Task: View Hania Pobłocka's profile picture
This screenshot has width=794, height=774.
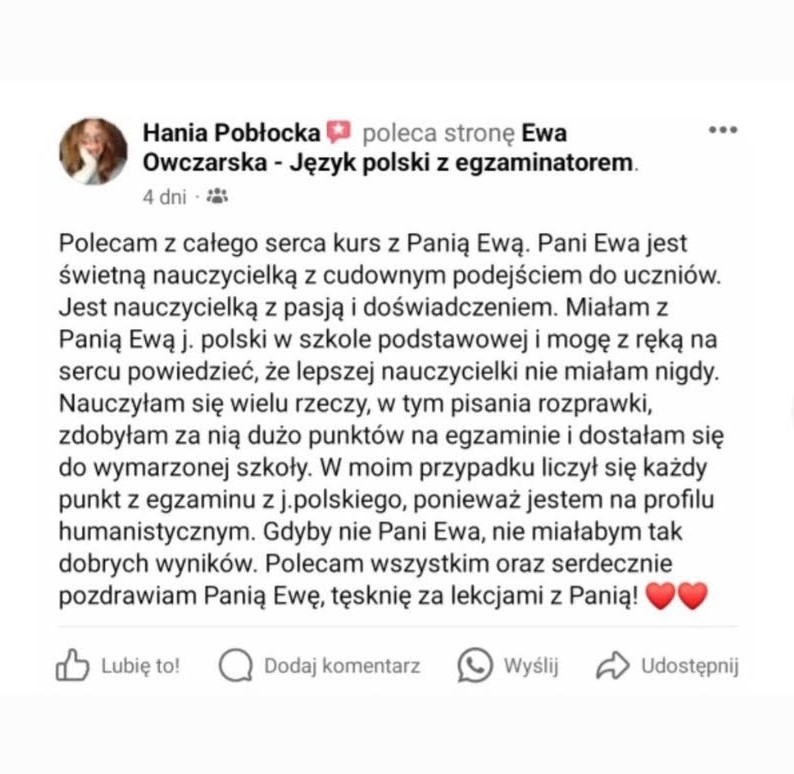Action: tap(94, 151)
